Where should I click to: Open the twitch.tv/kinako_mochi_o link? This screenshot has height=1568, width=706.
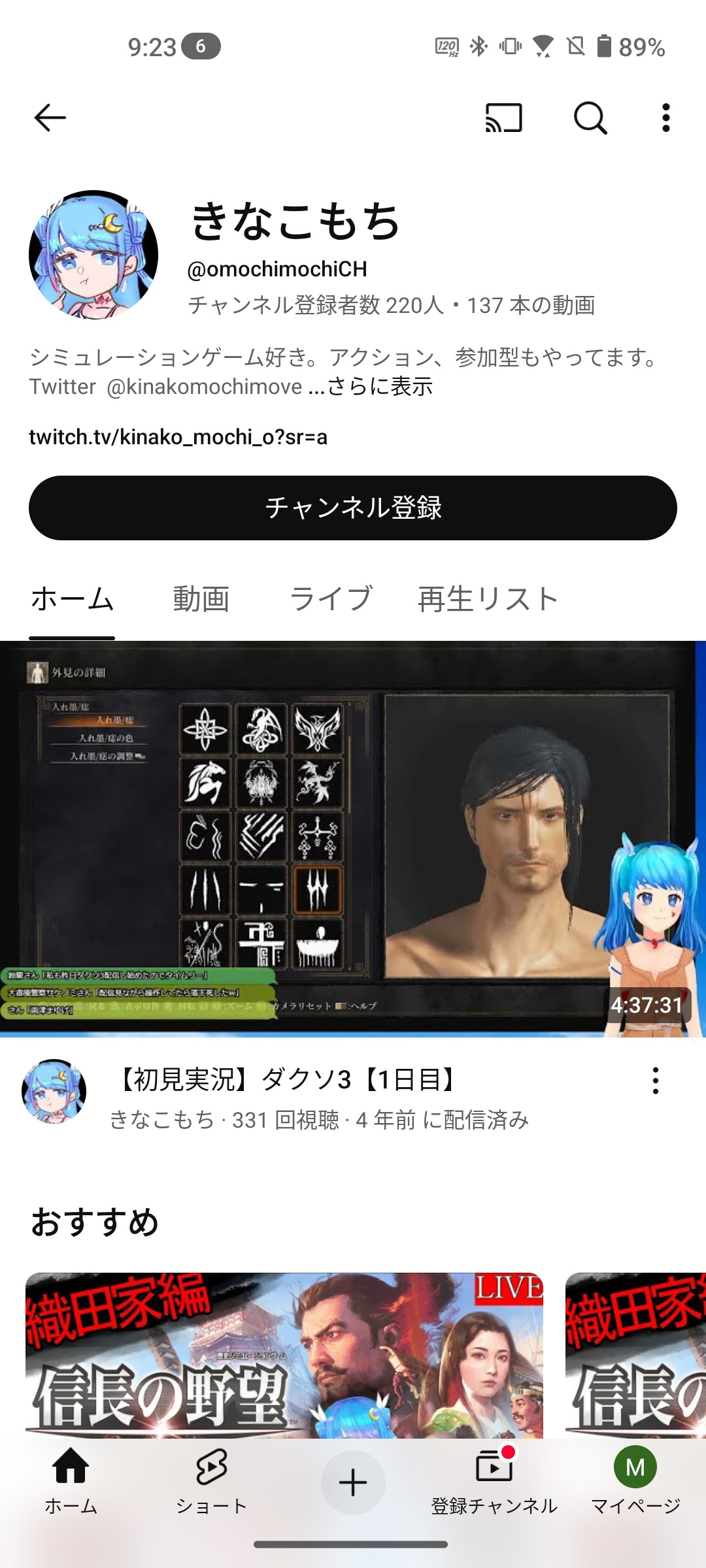coord(178,436)
